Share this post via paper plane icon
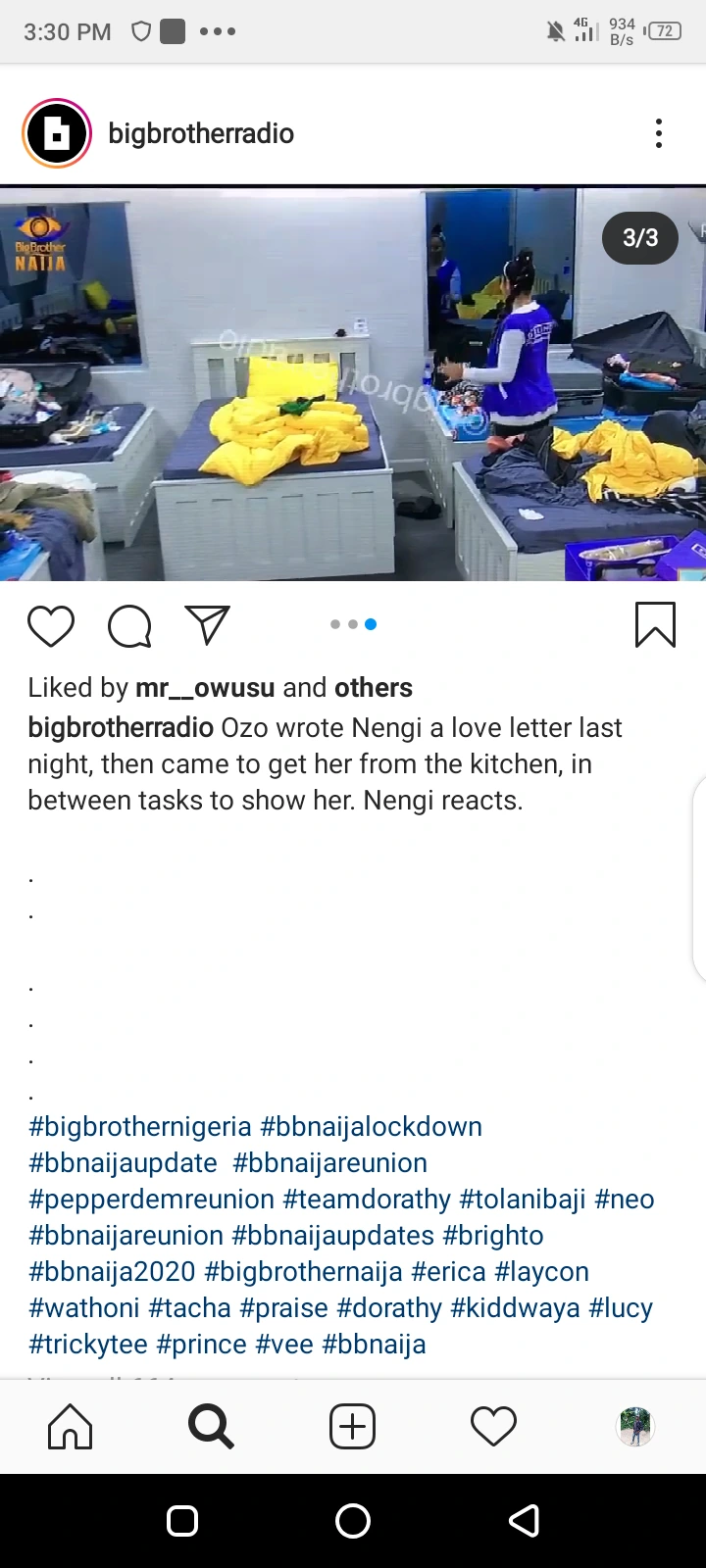The height and width of the screenshot is (1568, 706). [207, 625]
